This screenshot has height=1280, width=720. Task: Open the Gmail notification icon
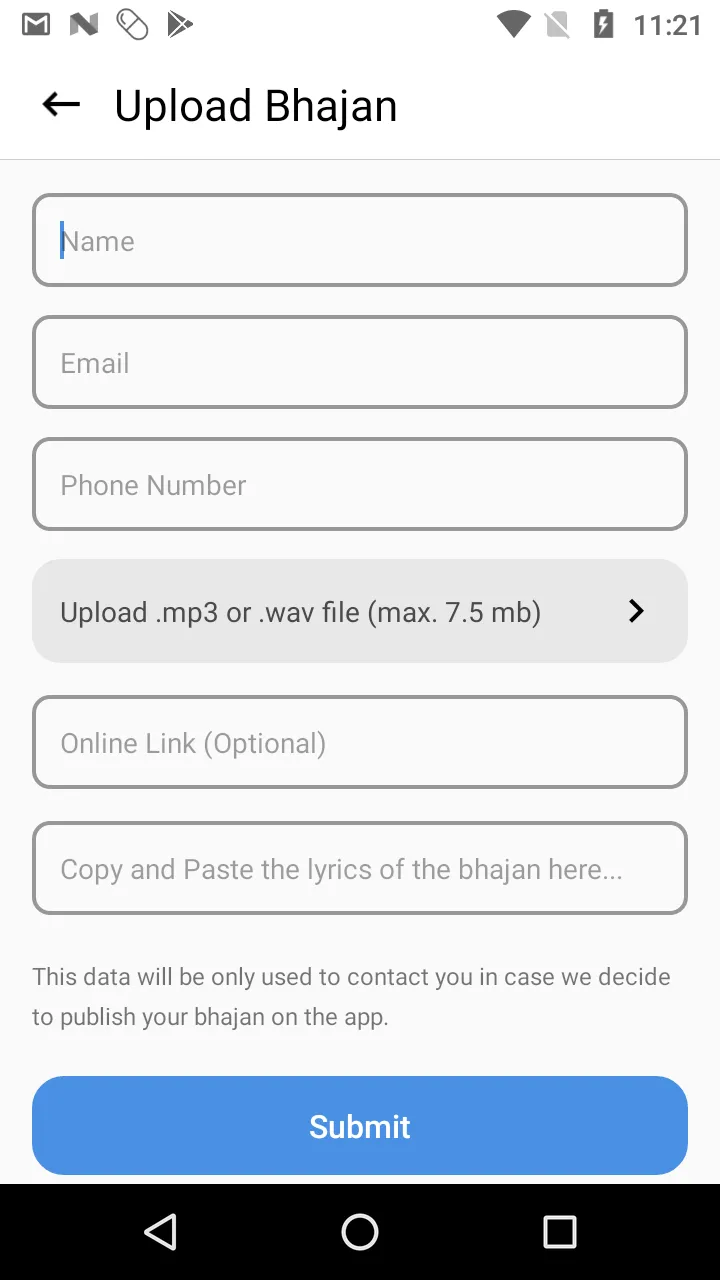click(36, 24)
